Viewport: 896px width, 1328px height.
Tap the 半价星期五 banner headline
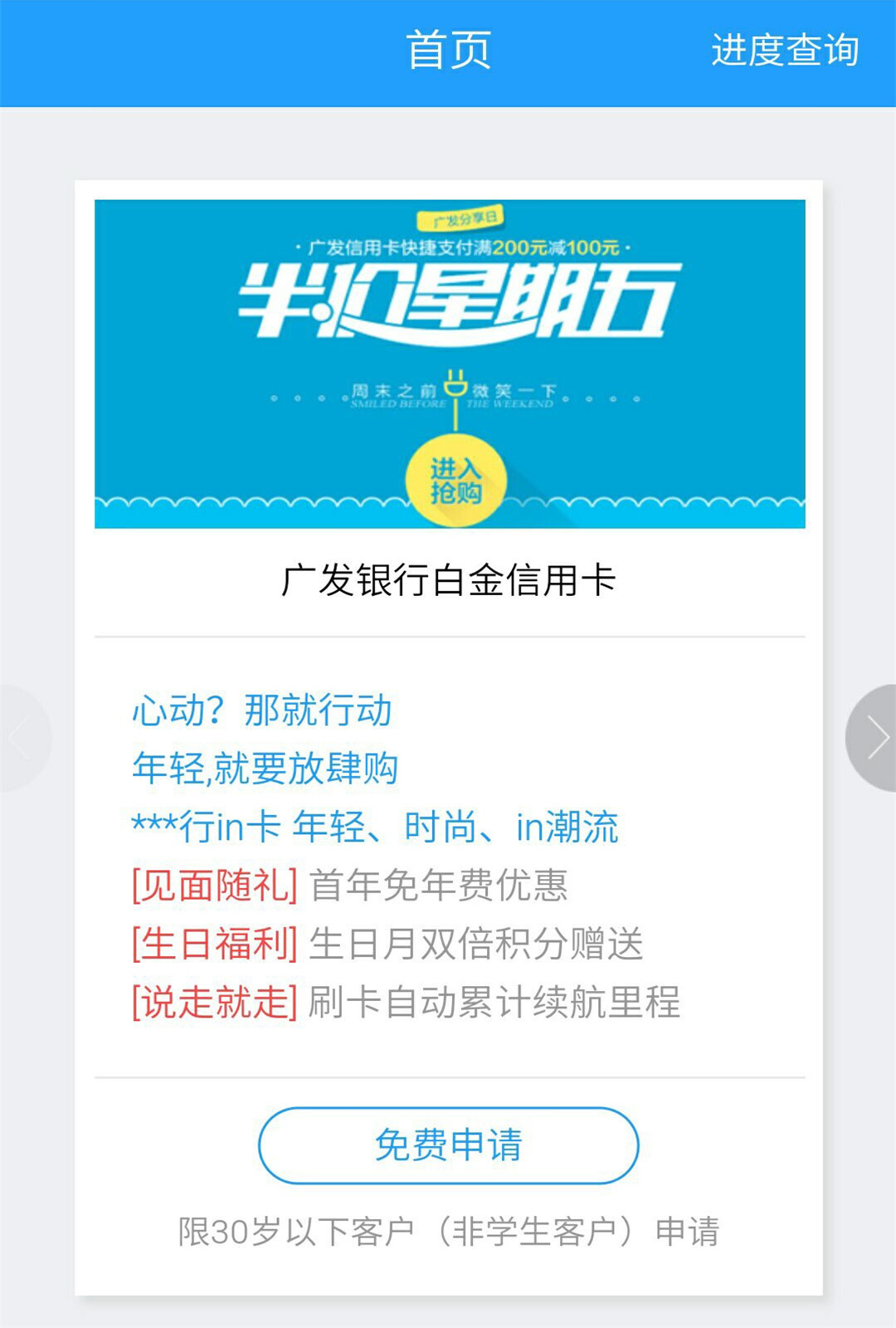coord(452,303)
